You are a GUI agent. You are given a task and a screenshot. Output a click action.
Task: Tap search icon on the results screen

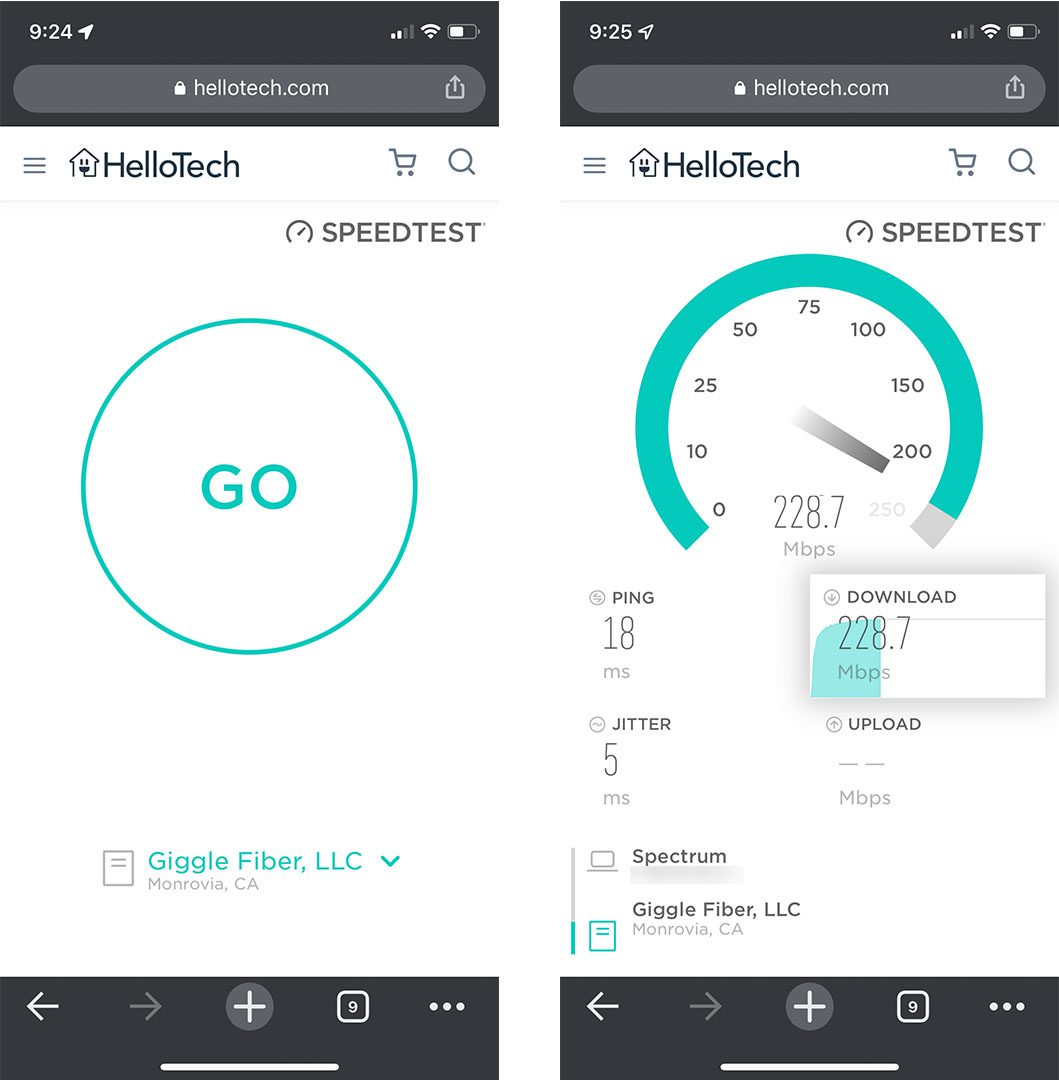(x=1021, y=163)
